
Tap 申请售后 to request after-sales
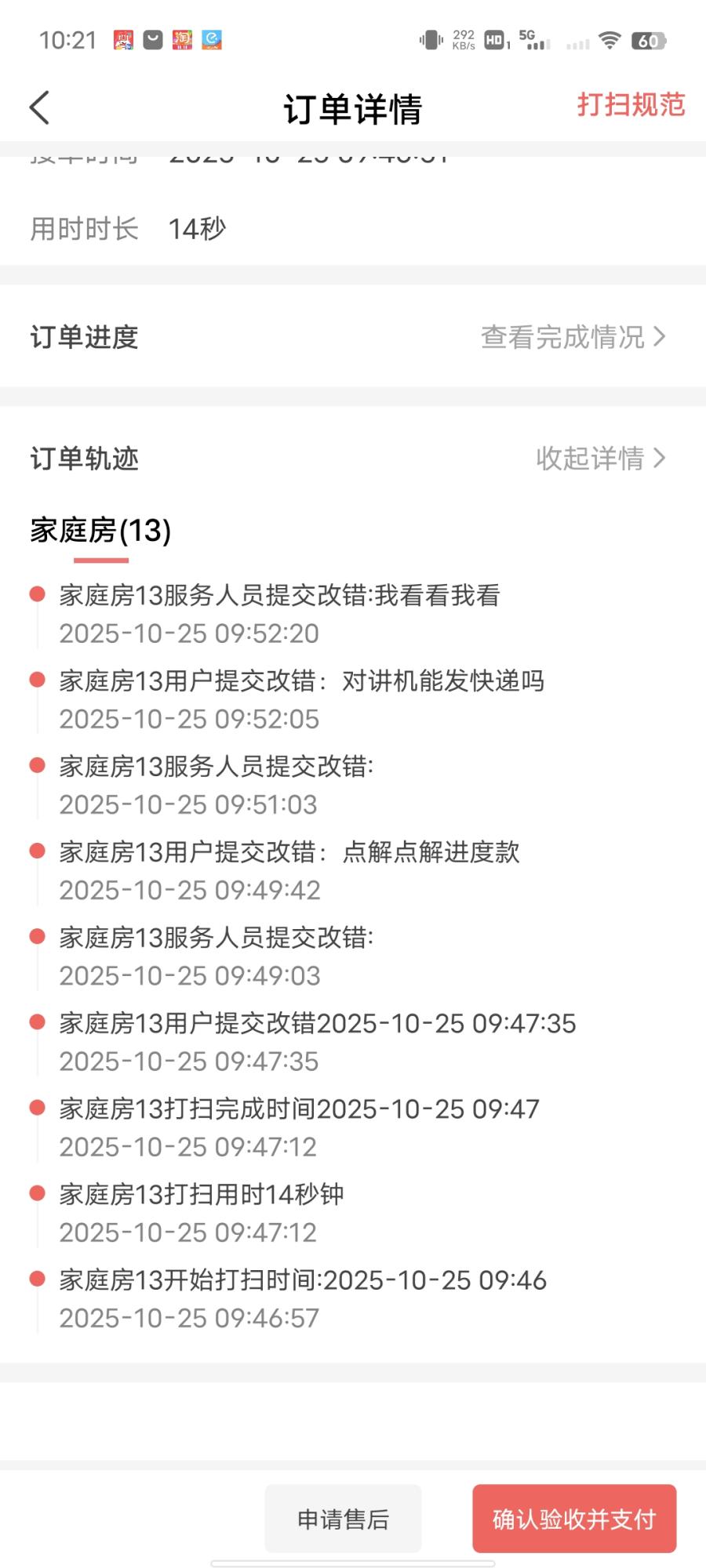[343, 1519]
